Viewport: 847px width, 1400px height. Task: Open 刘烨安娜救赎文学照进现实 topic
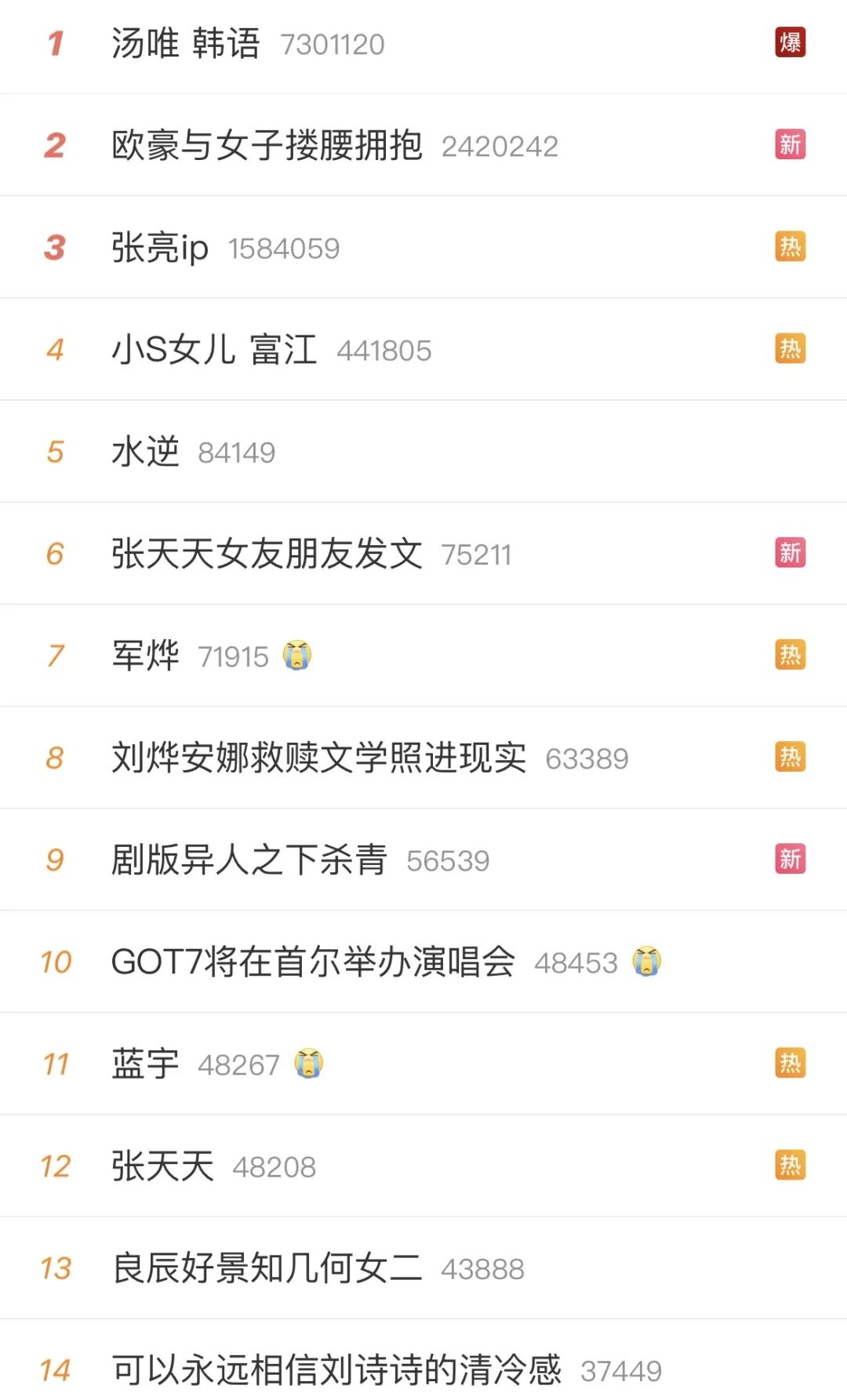click(423, 757)
